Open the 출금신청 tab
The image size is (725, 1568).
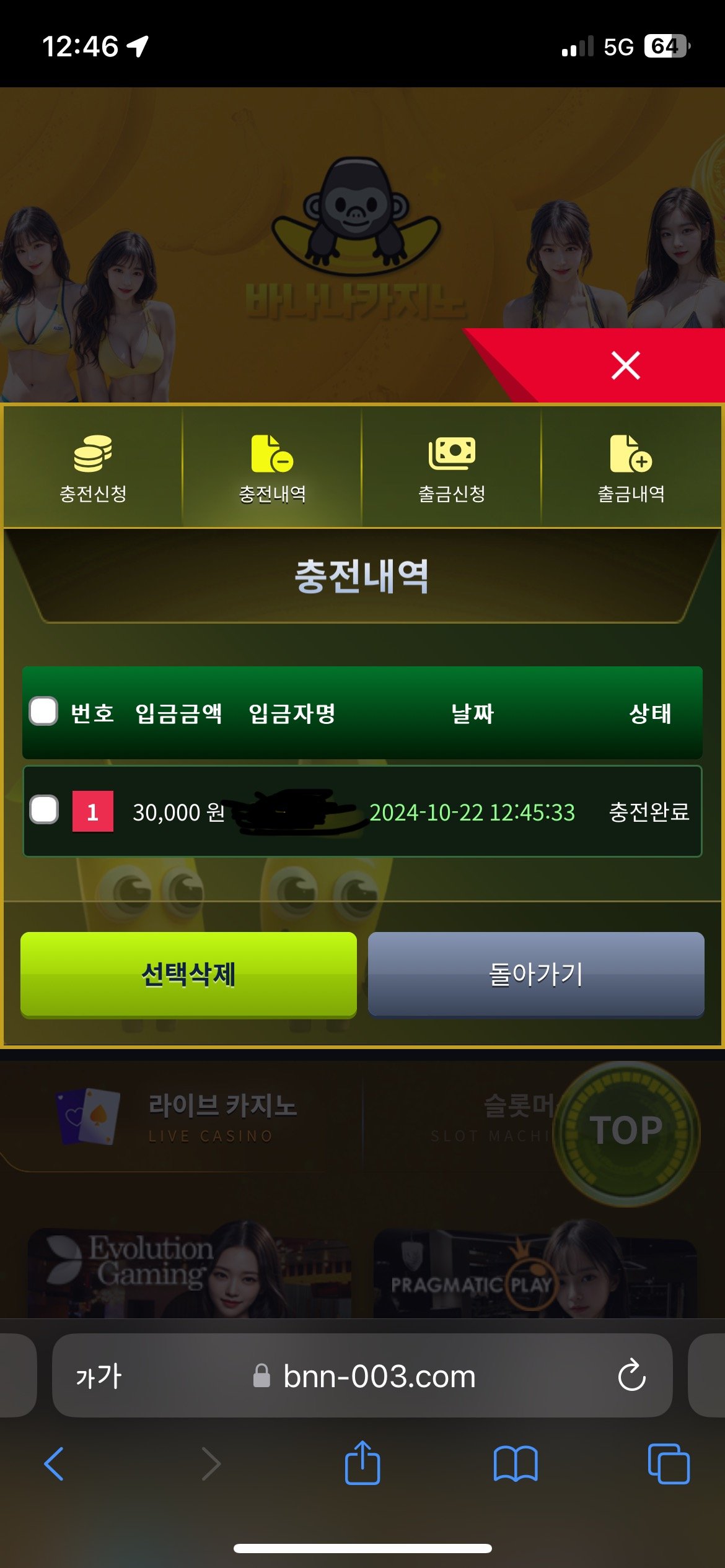click(x=452, y=468)
